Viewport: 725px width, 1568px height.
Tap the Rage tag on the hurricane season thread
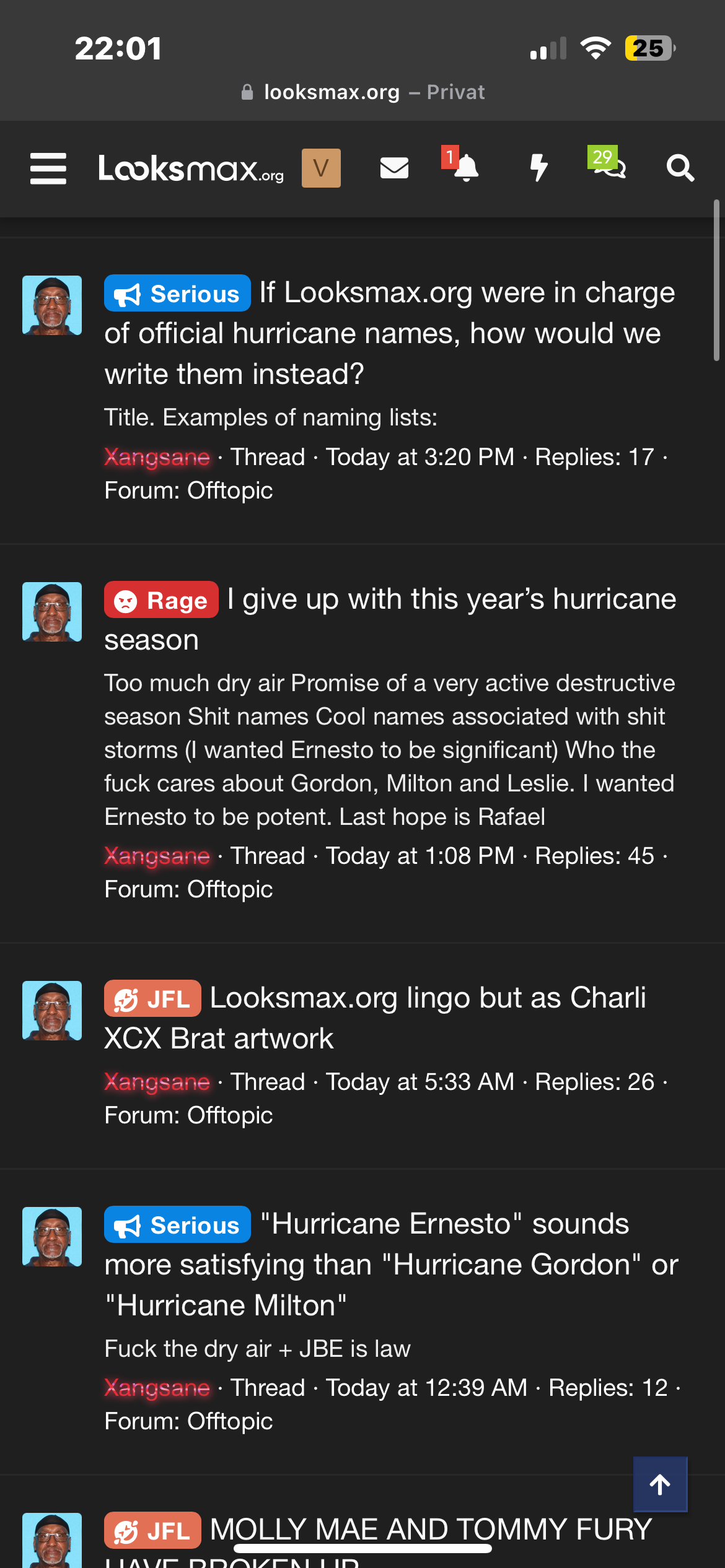coord(161,600)
